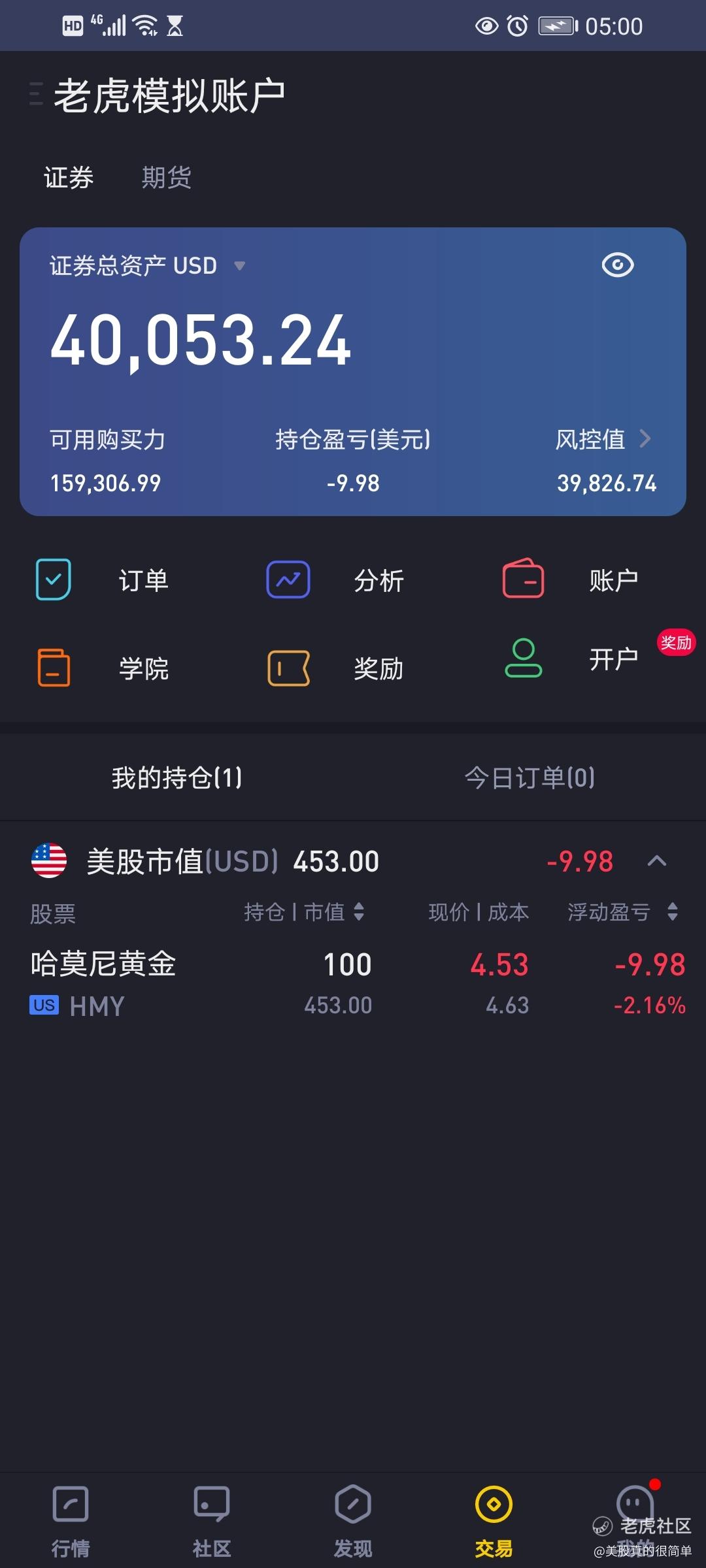Open the USD currency dropdown
706x1568 pixels.
239,265
